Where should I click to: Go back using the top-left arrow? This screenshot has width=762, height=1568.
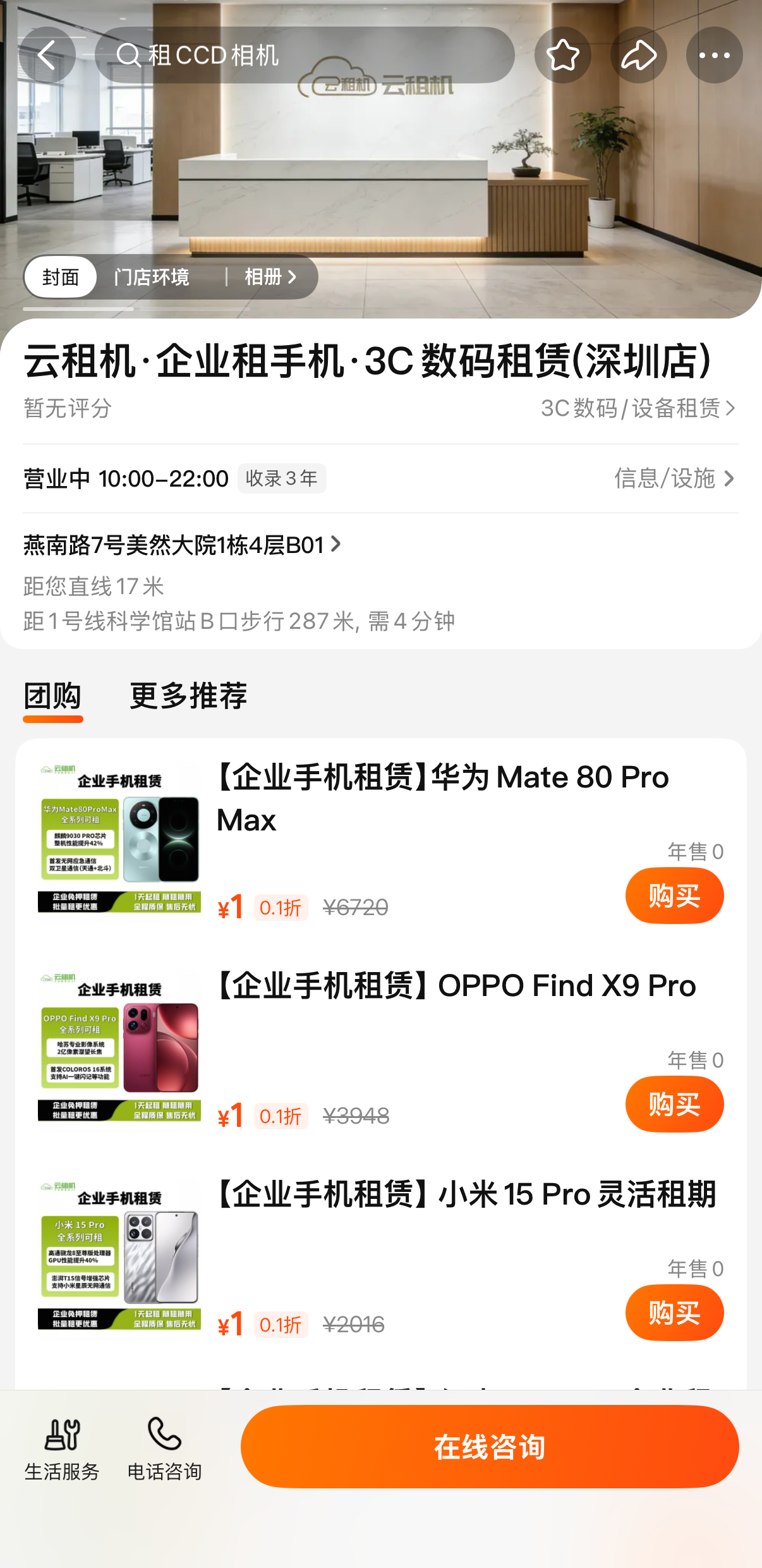47,55
